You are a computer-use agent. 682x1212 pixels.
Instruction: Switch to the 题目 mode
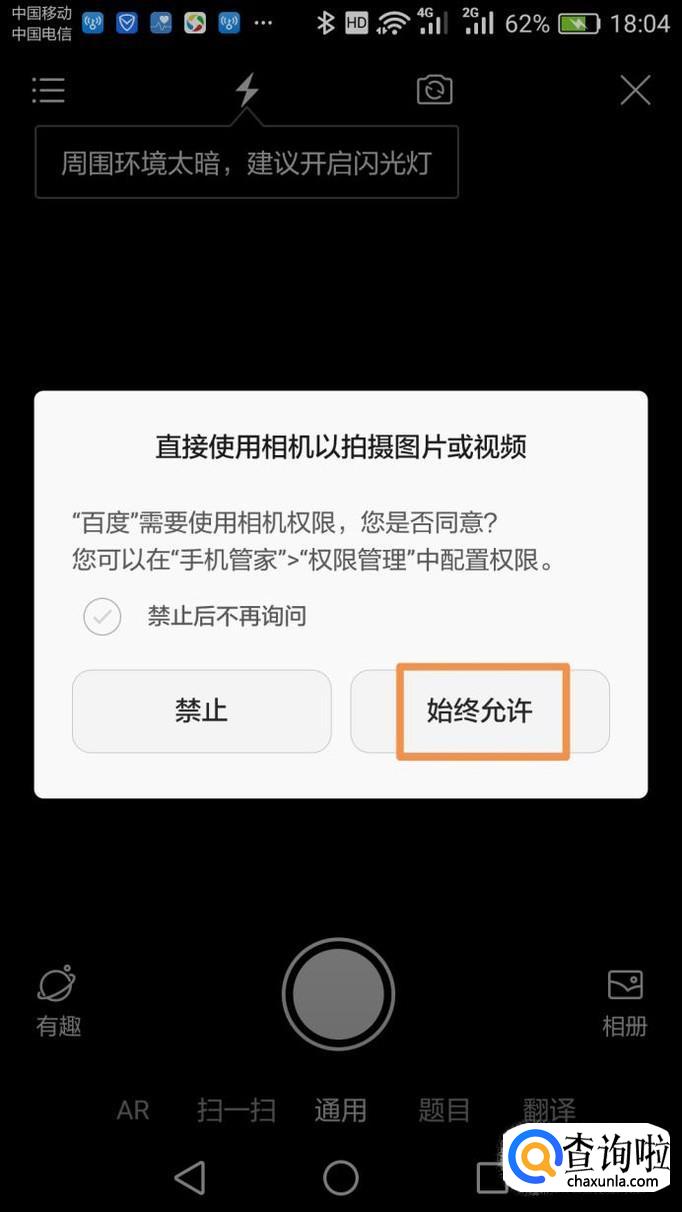tap(444, 1110)
